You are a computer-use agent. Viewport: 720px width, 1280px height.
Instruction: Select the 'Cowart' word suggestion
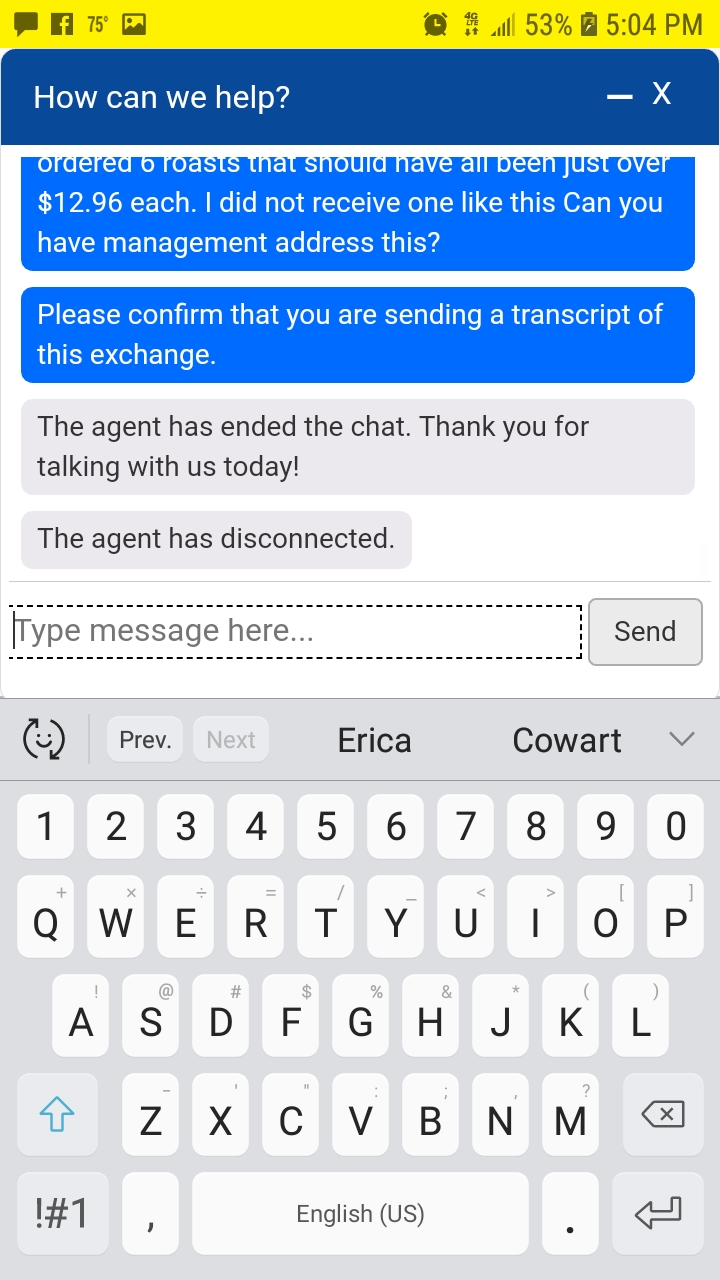tap(566, 738)
